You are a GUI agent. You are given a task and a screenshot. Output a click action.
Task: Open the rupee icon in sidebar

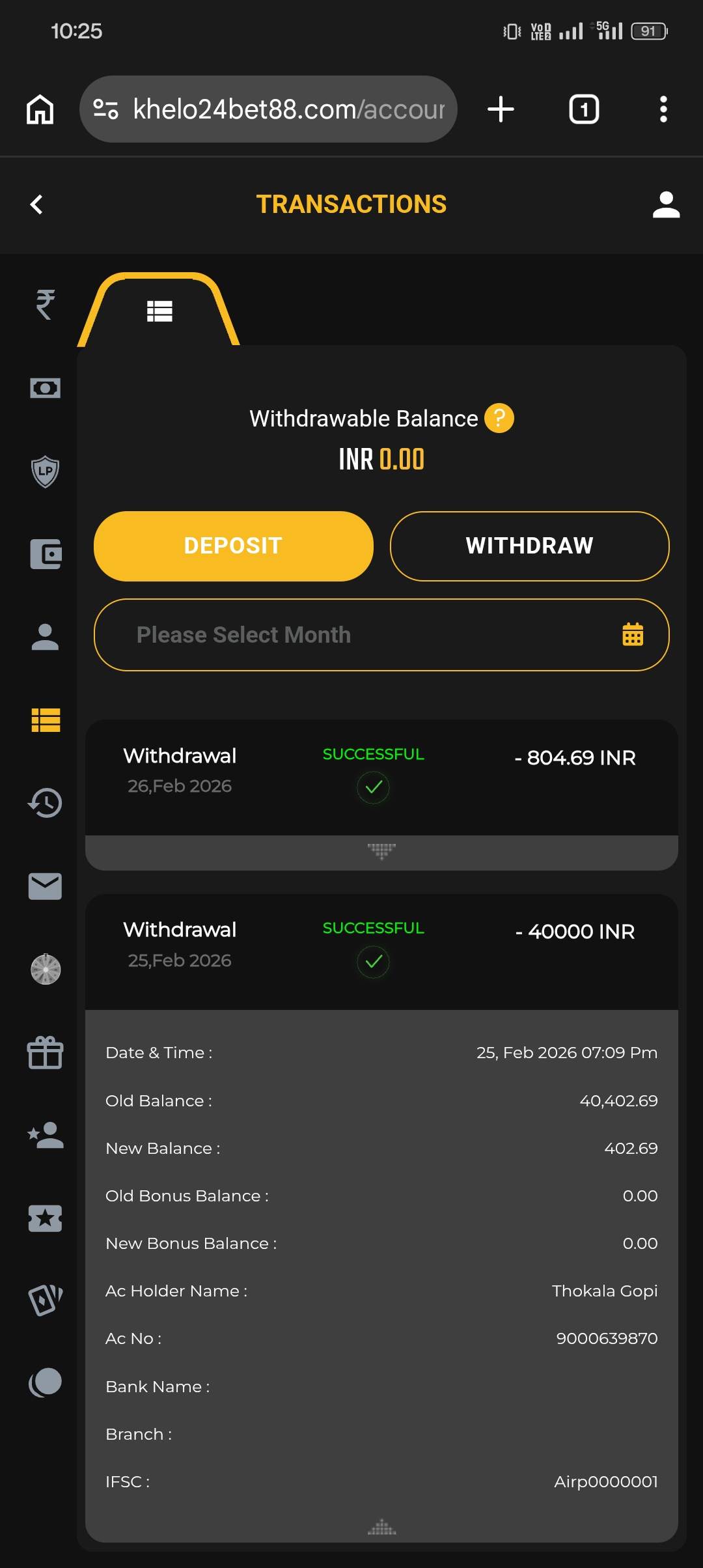[45, 304]
